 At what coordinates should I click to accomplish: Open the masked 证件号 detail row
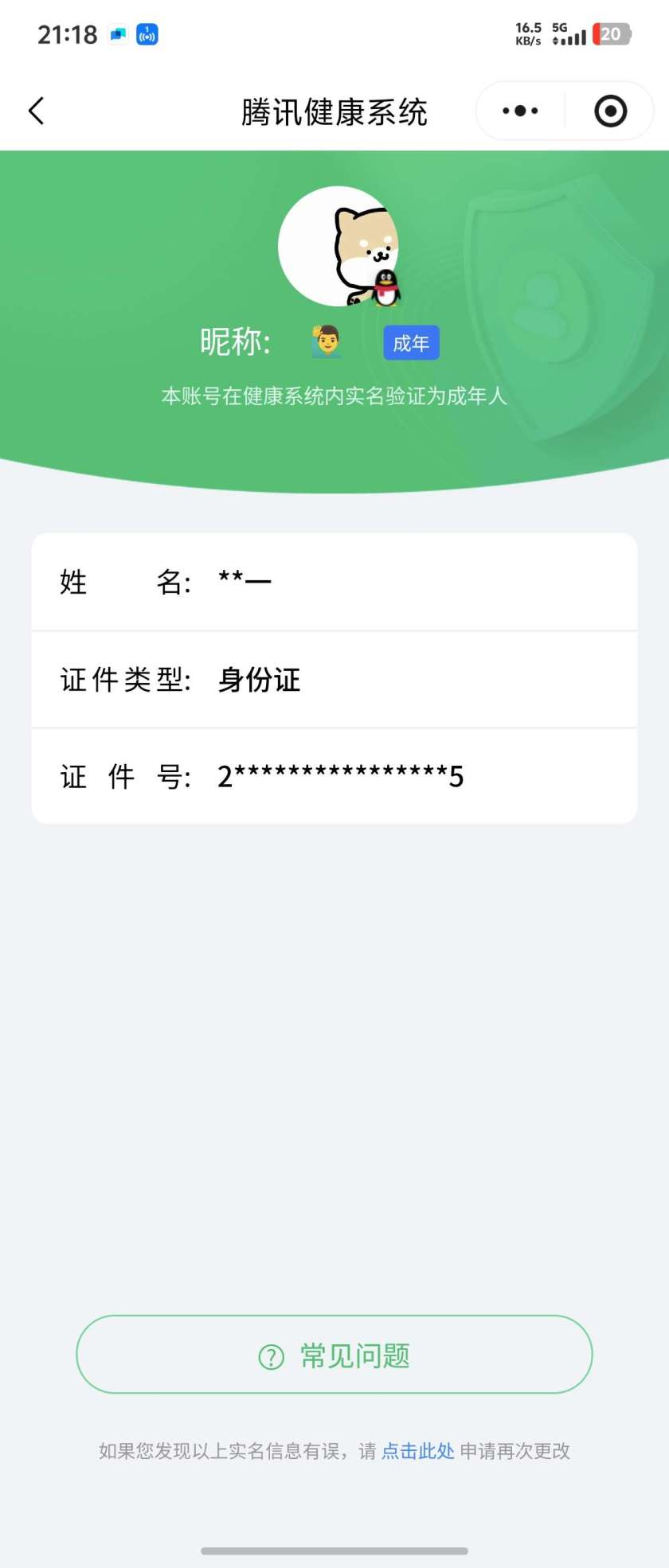click(x=334, y=776)
